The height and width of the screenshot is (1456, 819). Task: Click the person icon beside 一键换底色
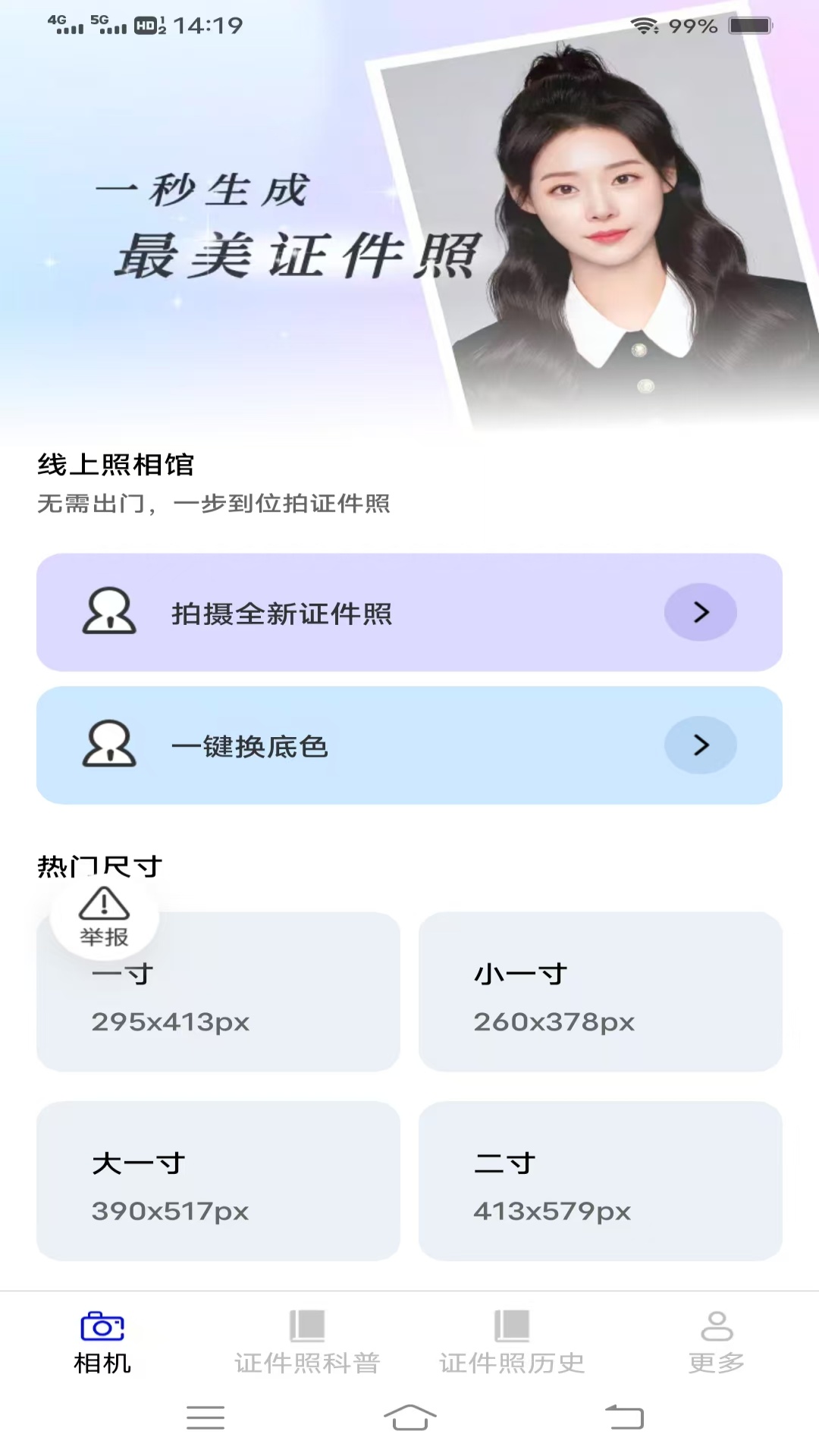(108, 745)
